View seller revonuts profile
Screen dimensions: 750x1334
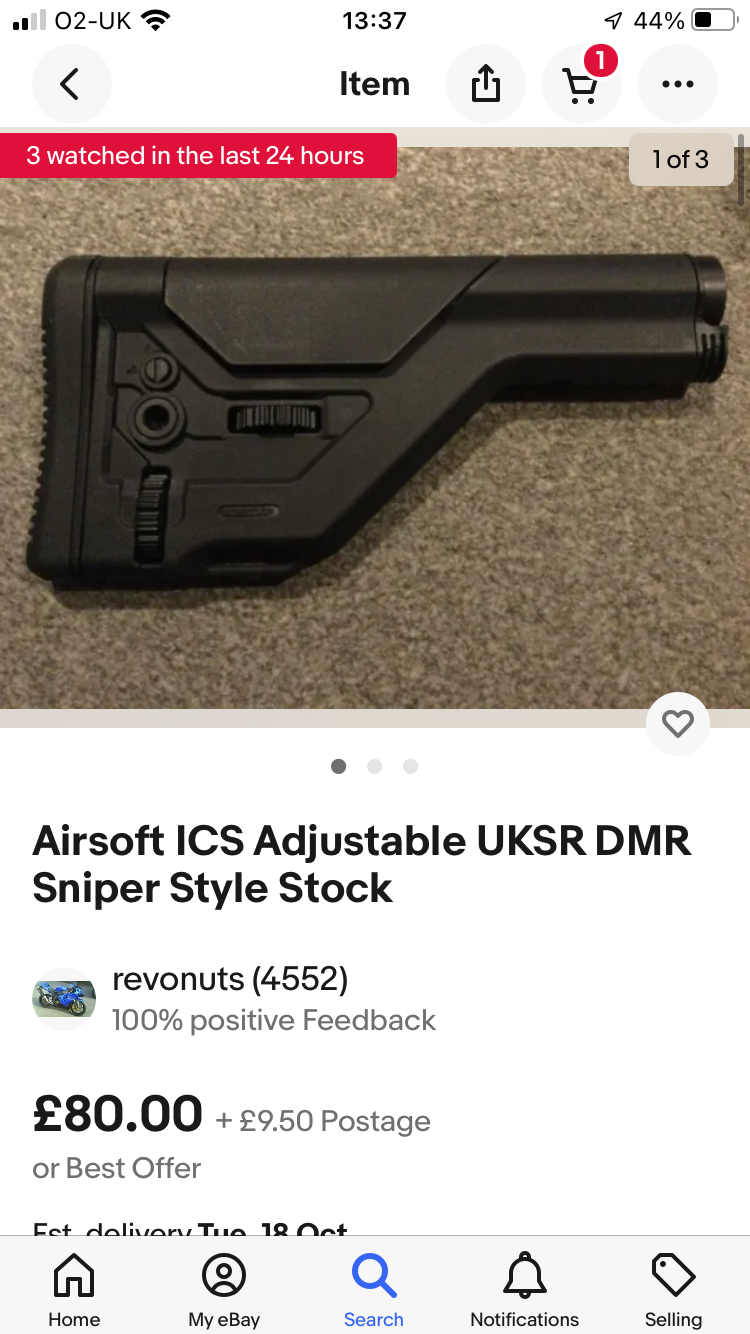tap(230, 980)
